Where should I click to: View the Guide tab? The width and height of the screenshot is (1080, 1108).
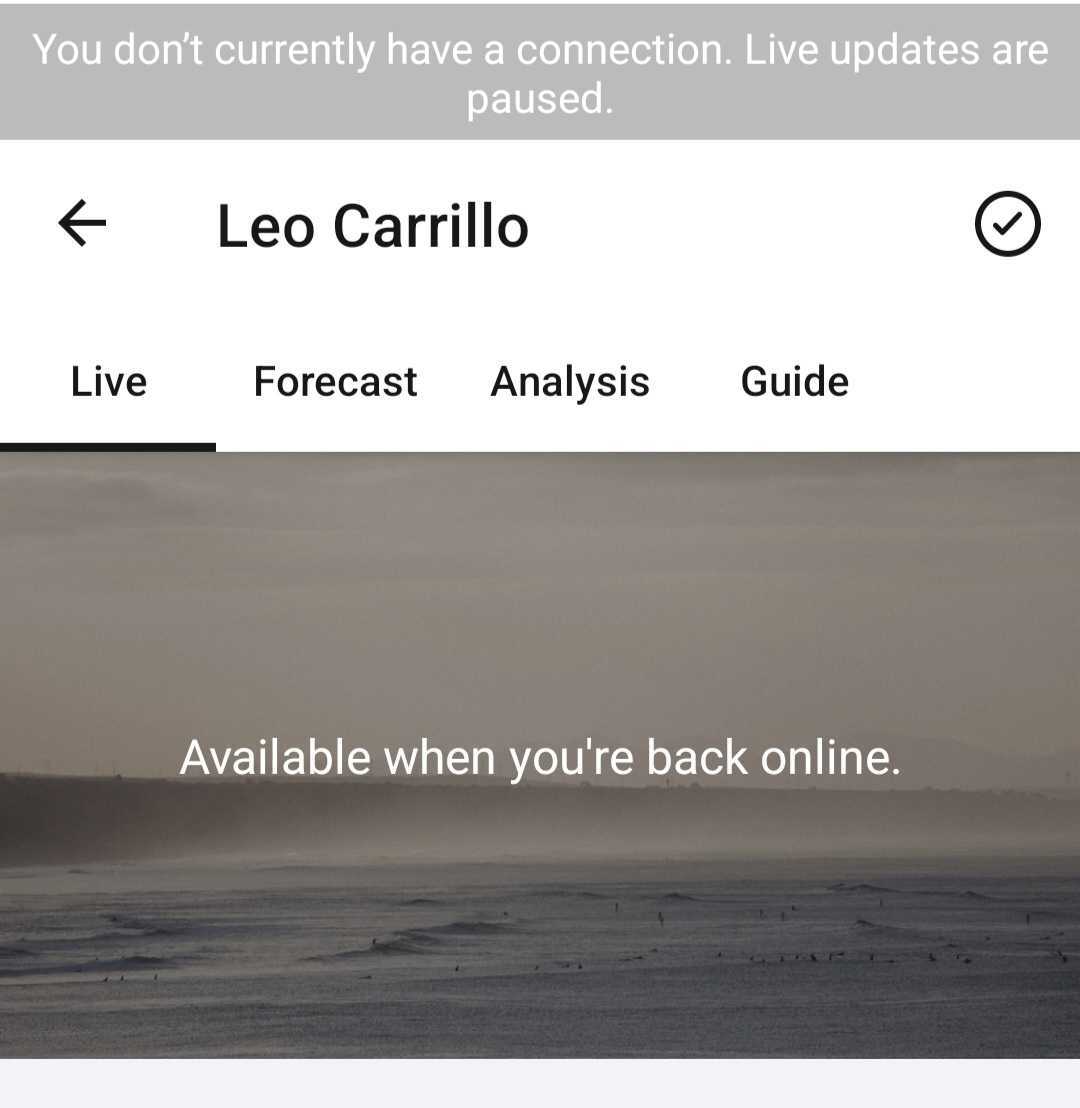794,382
